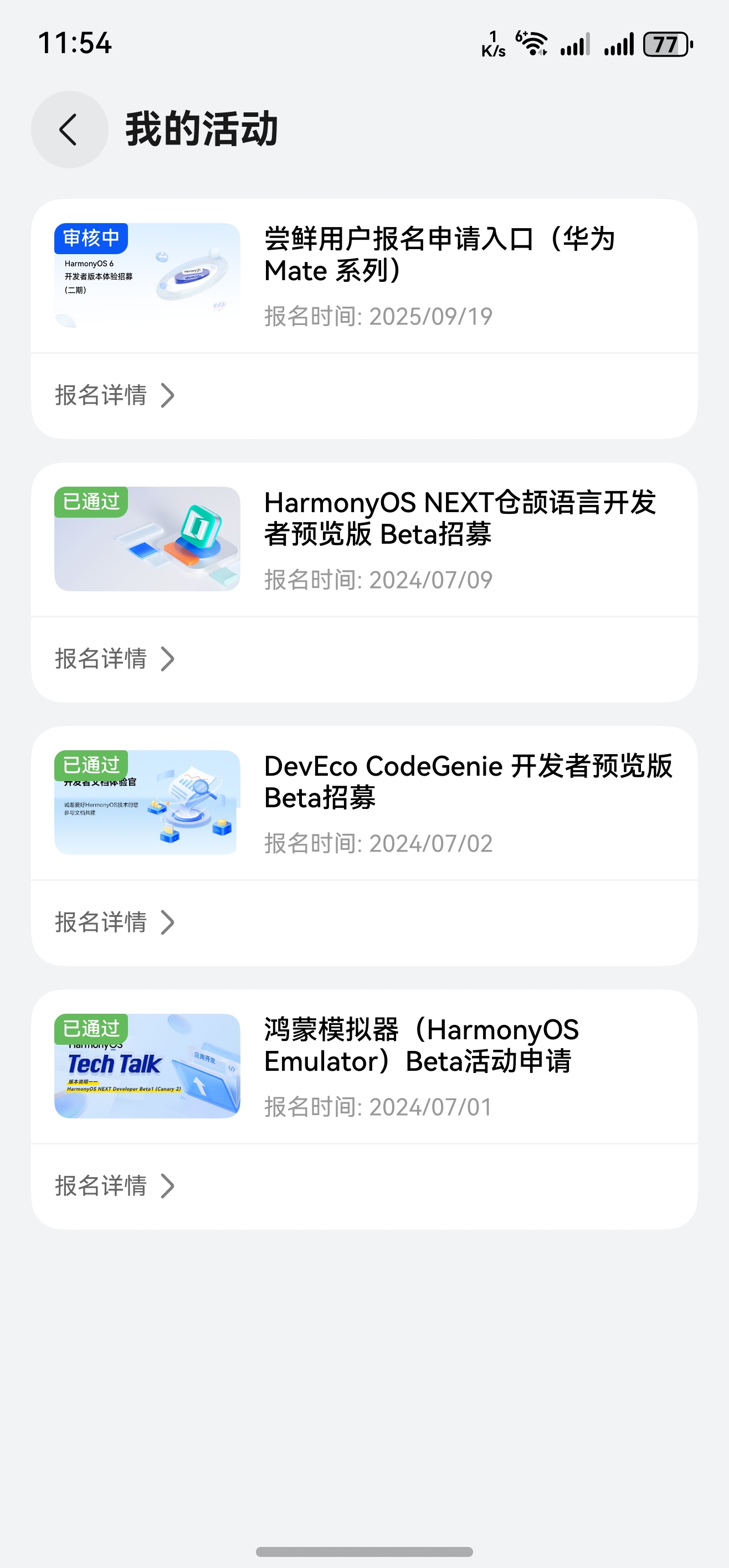View 报名详情 for DevEco CodeGenie
The width and height of the screenshot is (729, 1568).
[x=115, y=922]
